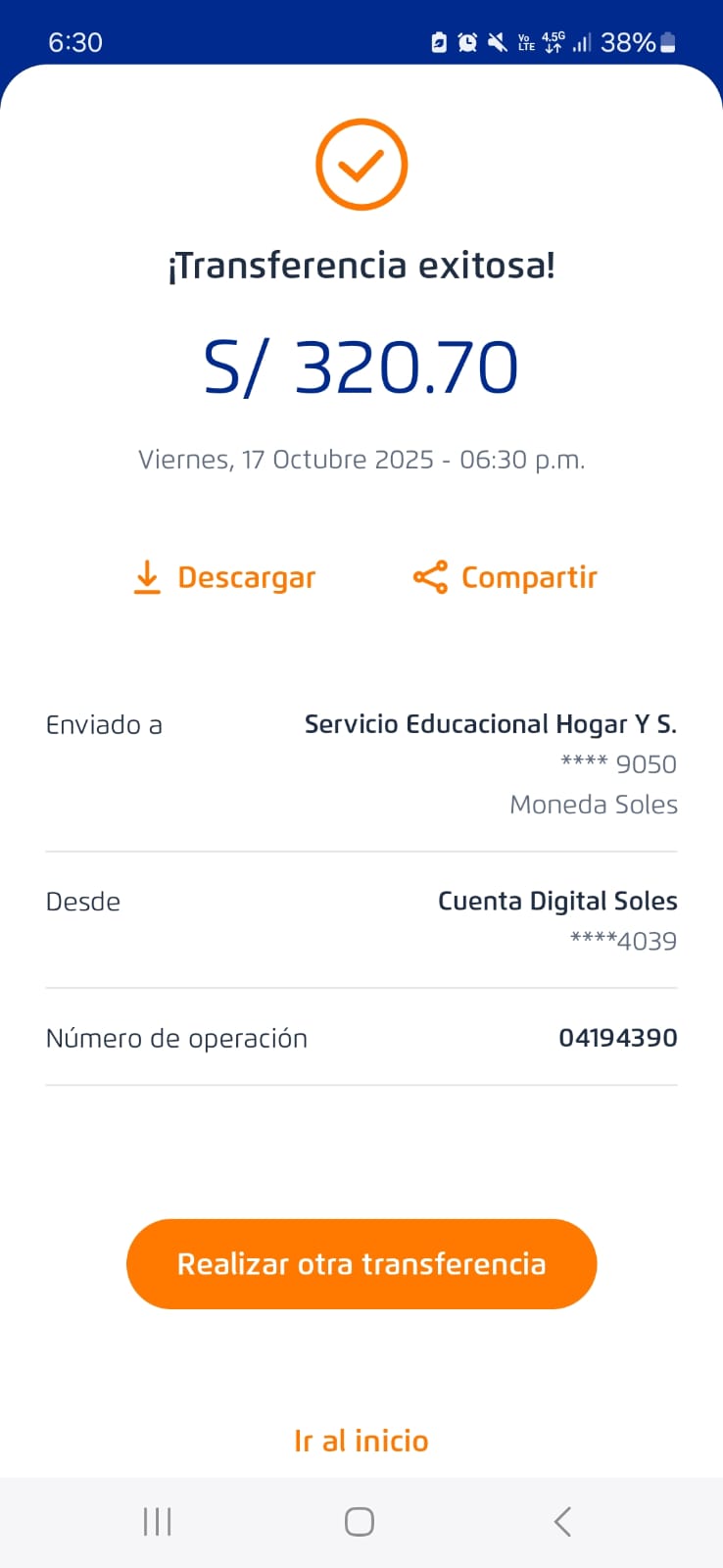This screenshot has width=723, height=1568.
Task: Go to Ir al inicio
Action: tap(361, 1441)
